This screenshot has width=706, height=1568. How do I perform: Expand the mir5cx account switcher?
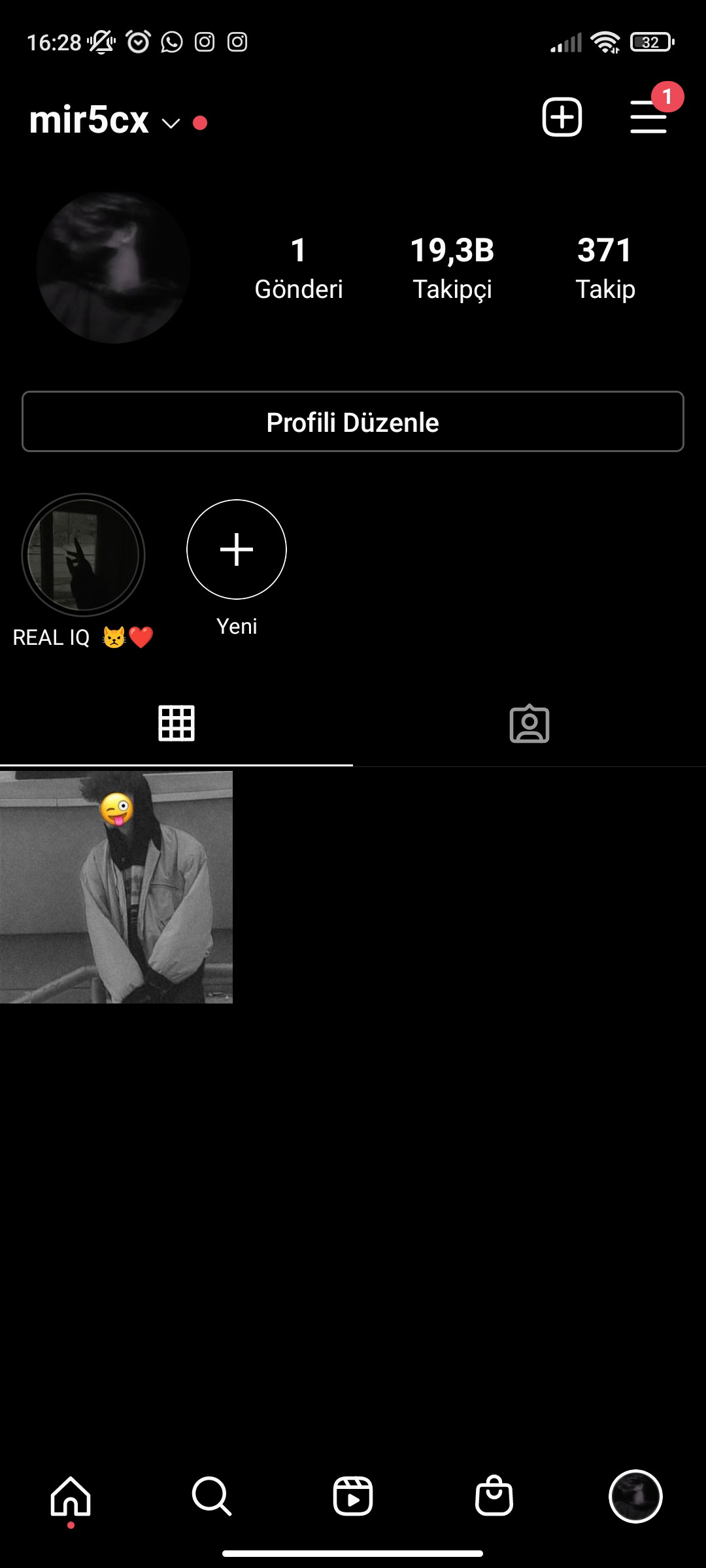(x=105, y=122)
